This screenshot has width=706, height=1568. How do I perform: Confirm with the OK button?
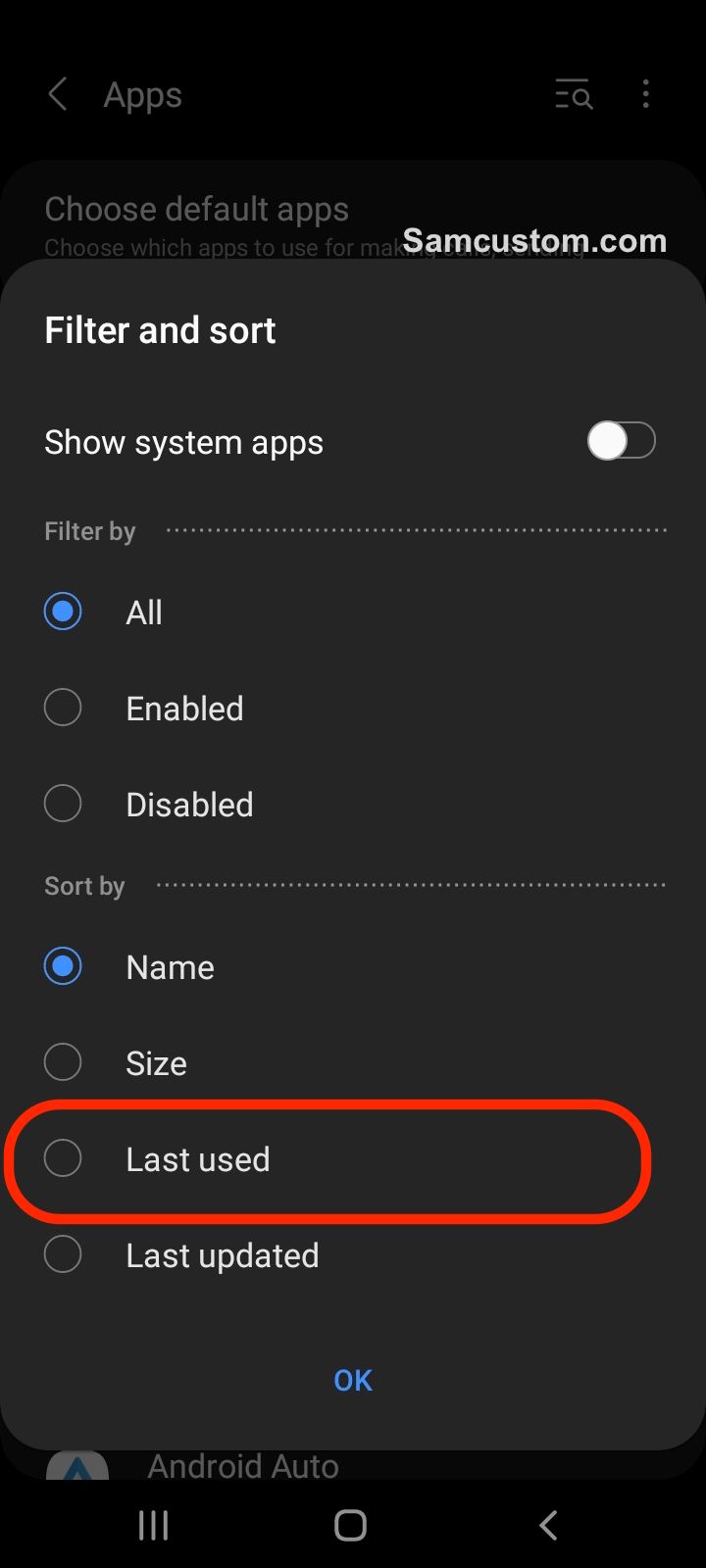pos(353,1380)
